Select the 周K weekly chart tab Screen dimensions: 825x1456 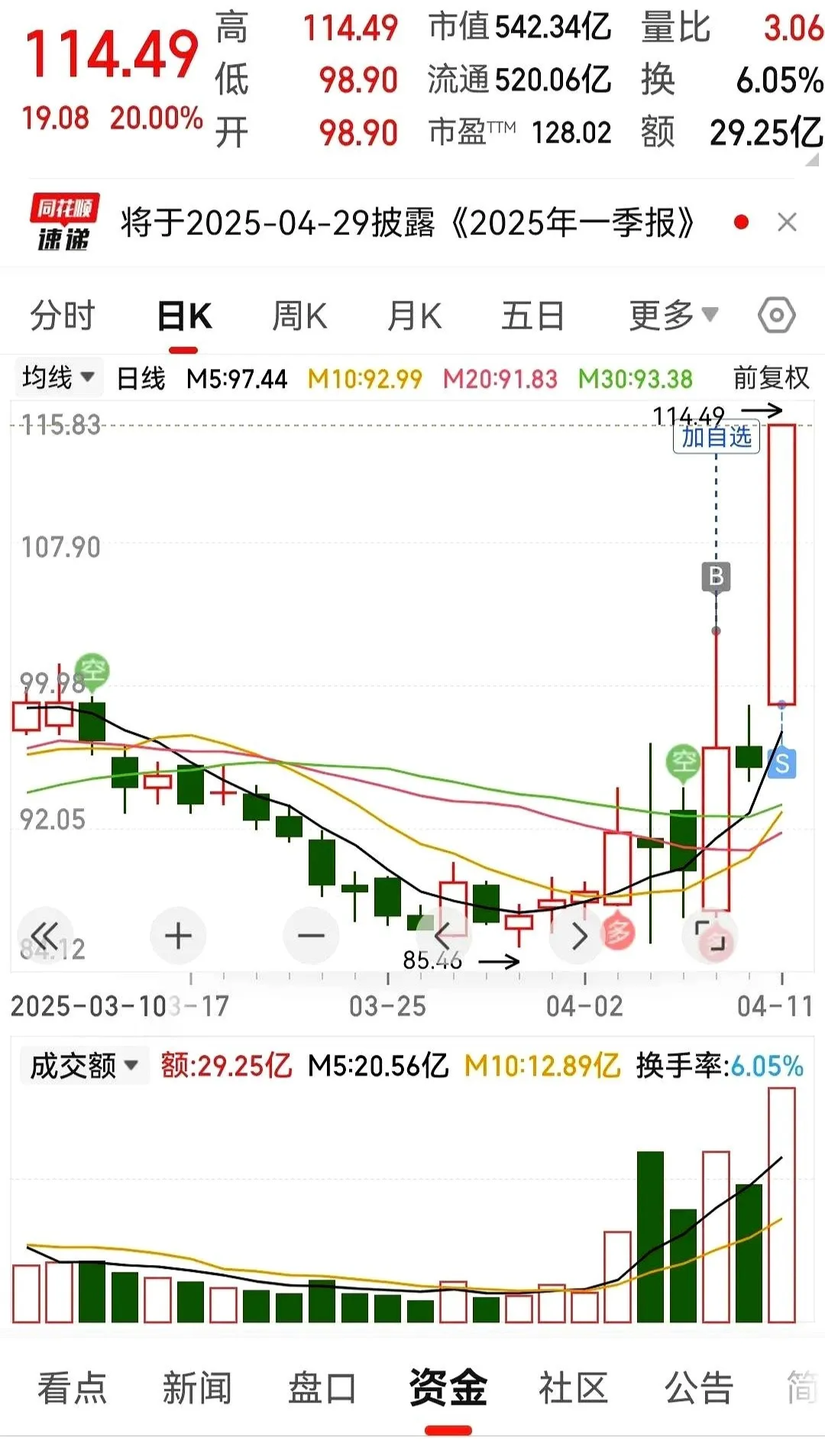click(x=299, y=315)
